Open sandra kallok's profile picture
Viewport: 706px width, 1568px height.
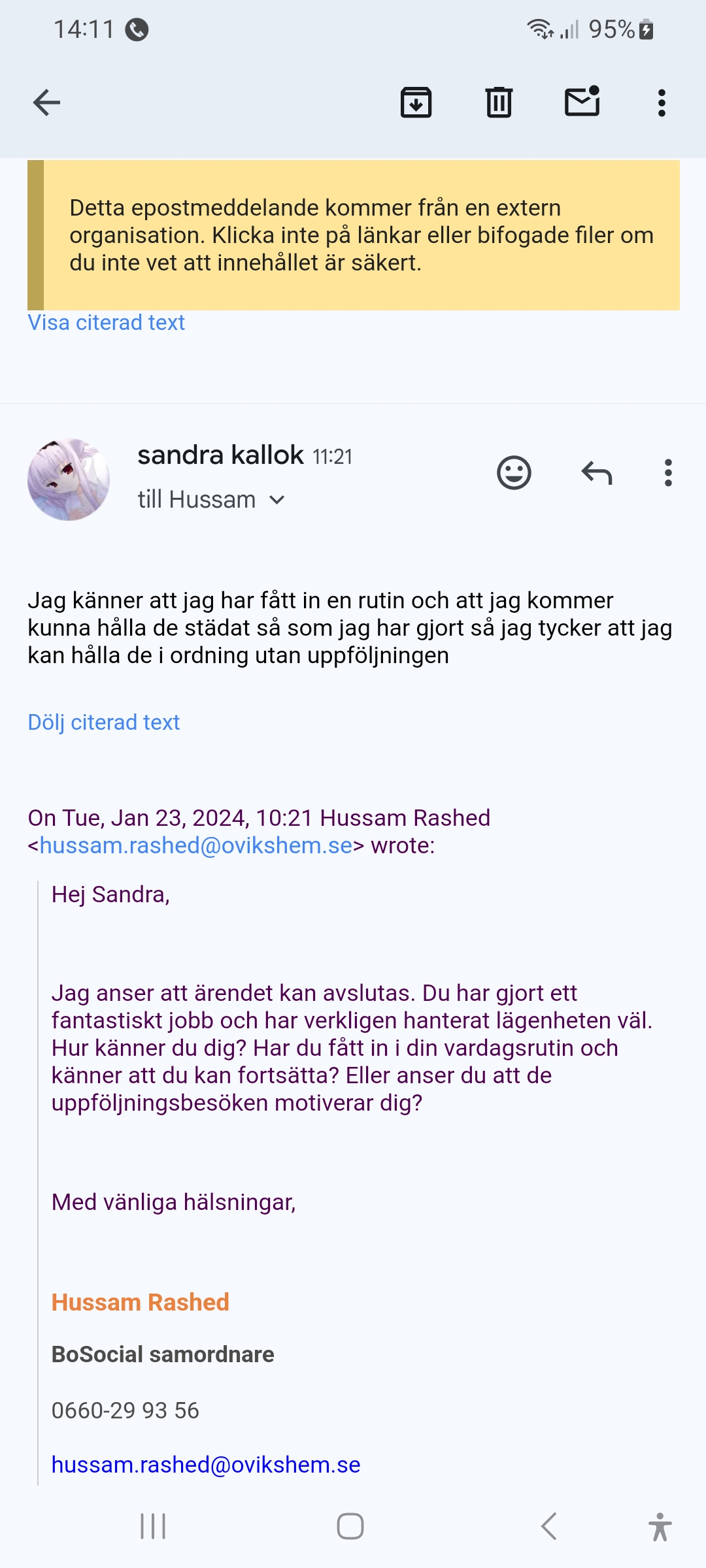point(69,480)
